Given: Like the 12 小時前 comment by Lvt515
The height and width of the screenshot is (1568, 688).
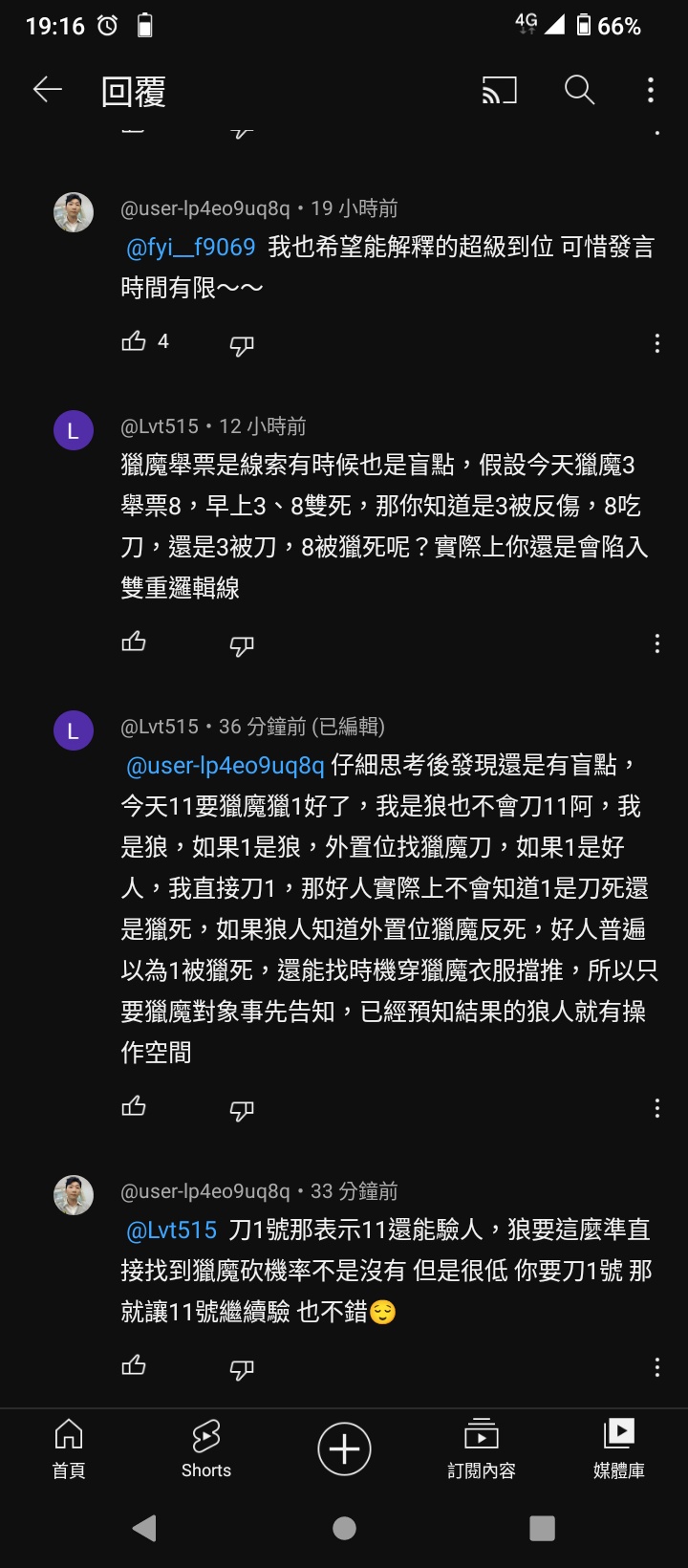Looking at the screenshot, I should click(x=134, y=642).
